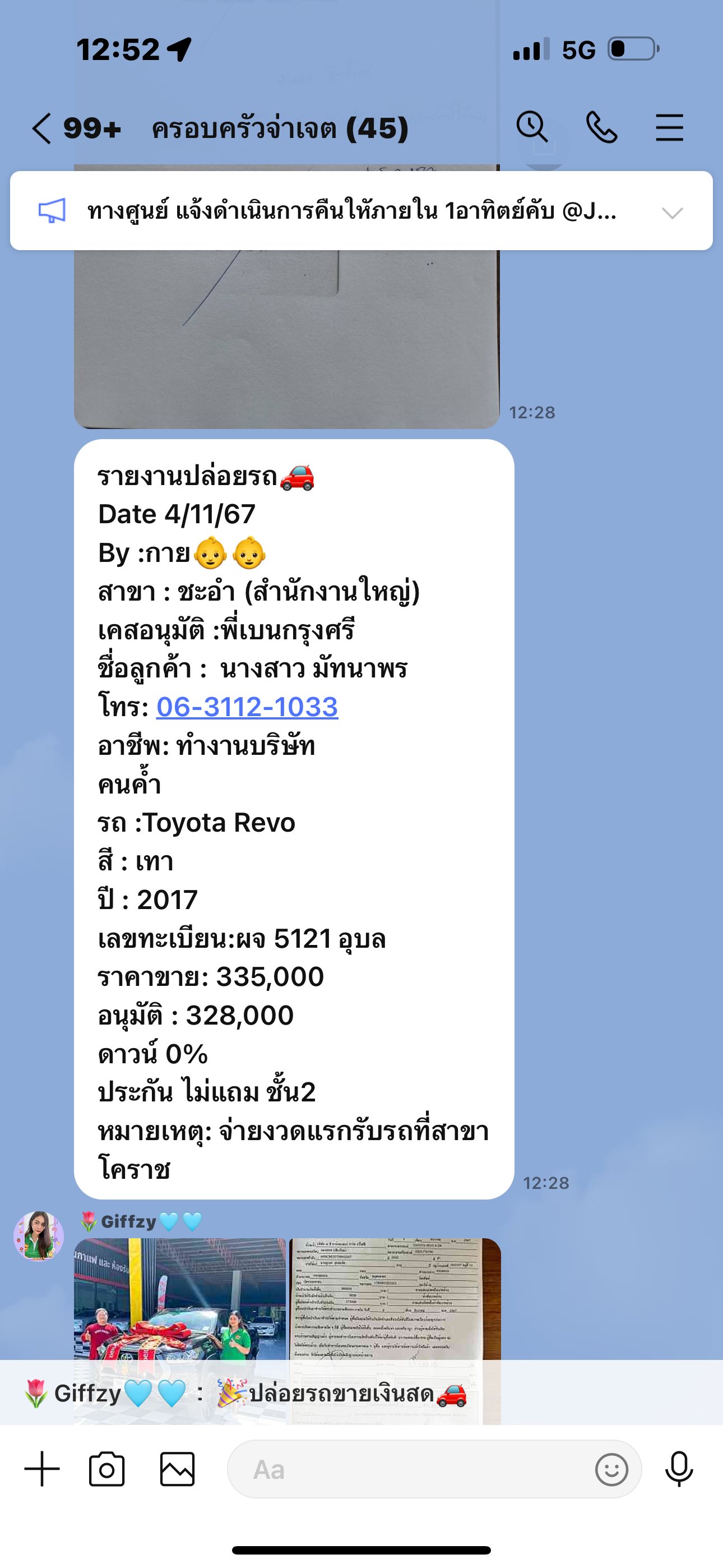The height and width of the screenshot is (1568, 723).
Task: Open the chat menu
Action: 669,128
